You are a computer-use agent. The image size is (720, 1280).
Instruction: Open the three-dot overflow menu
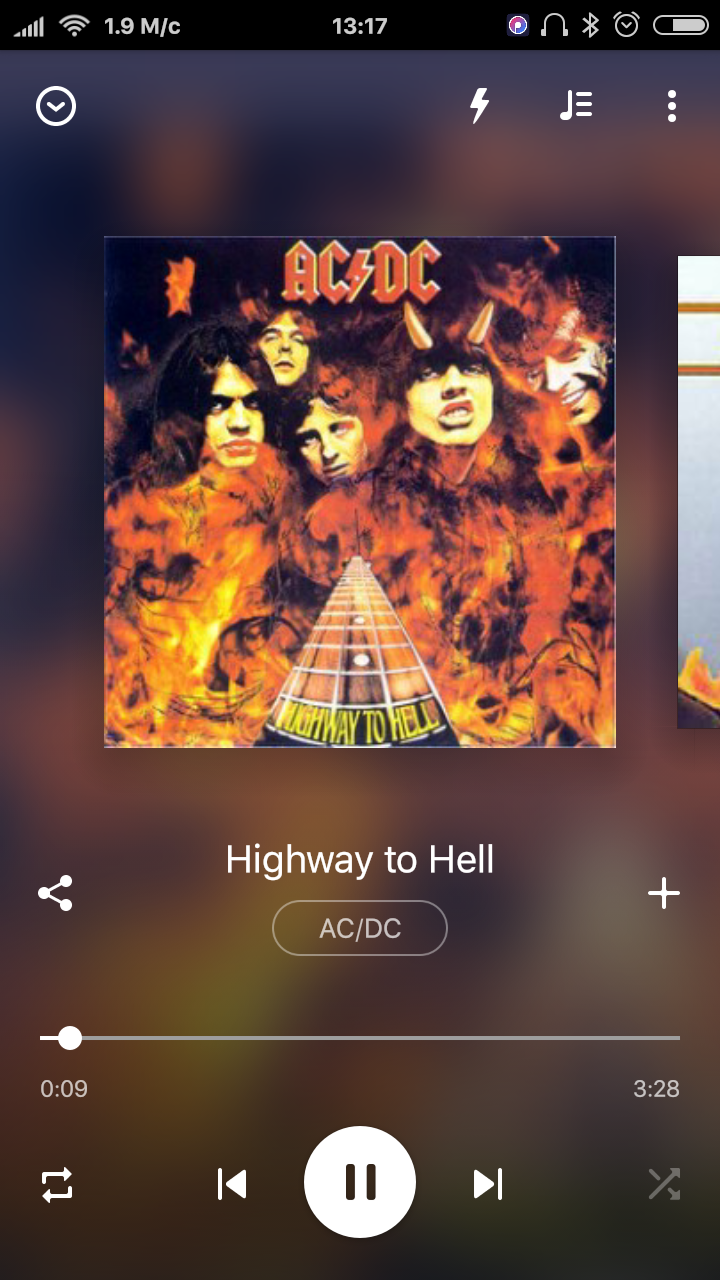click(672, 106)
